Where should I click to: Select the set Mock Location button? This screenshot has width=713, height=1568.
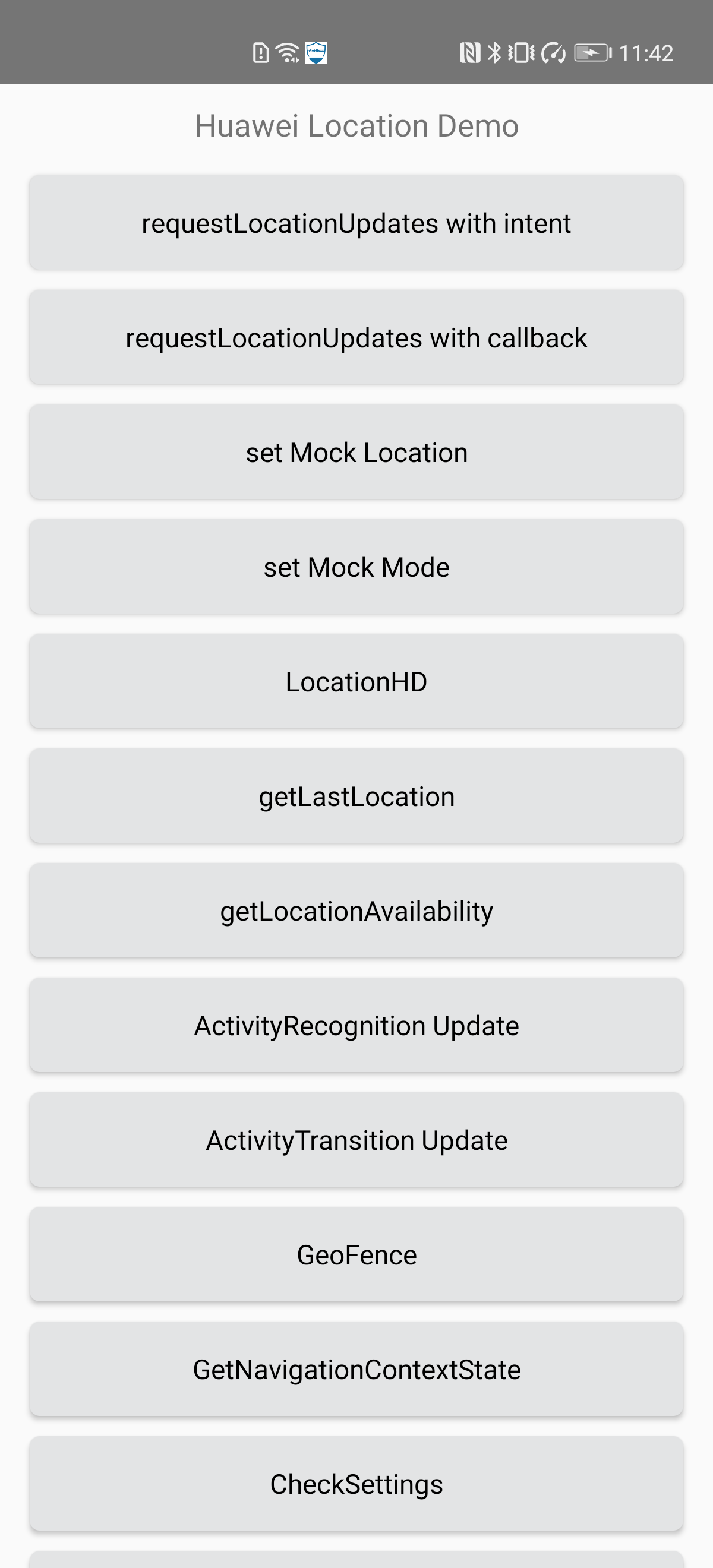pos(356,452)
